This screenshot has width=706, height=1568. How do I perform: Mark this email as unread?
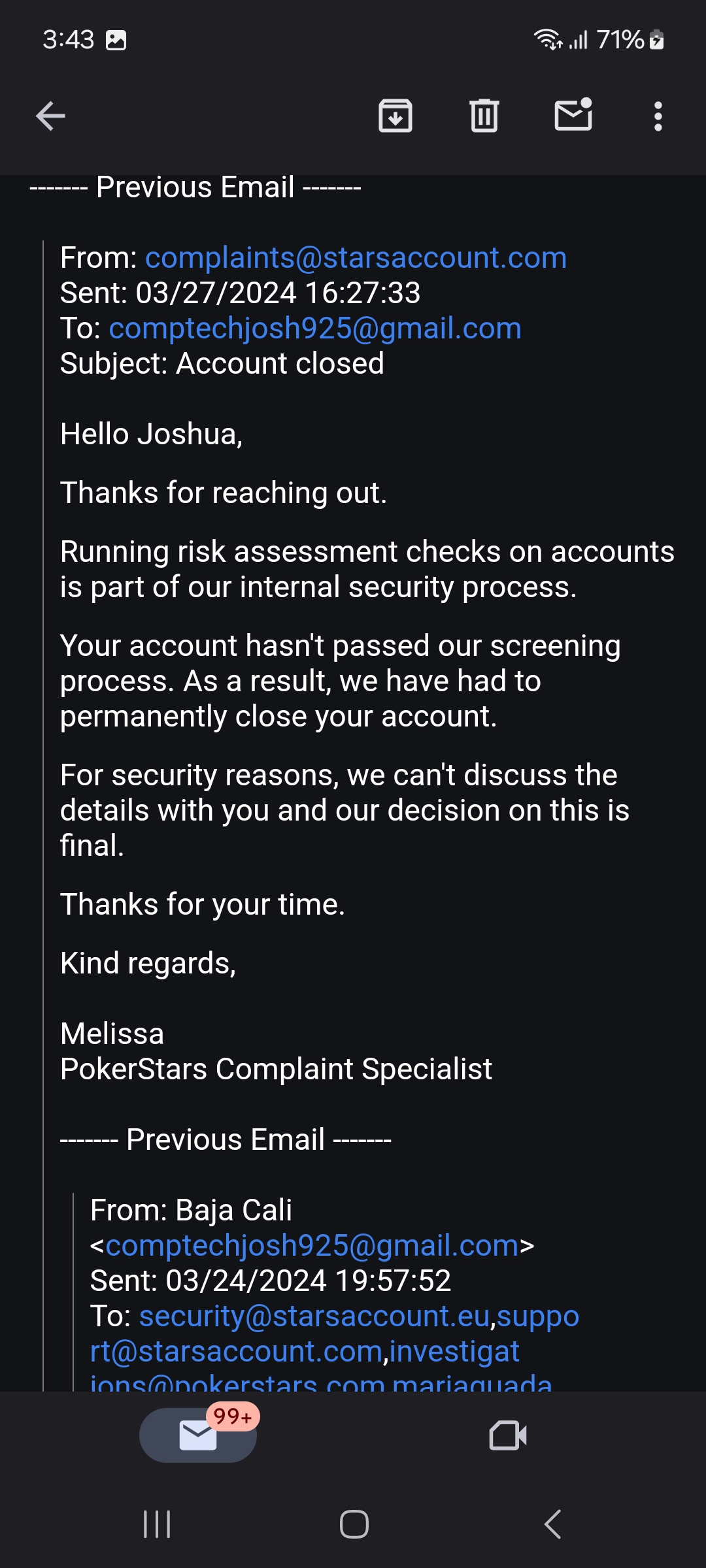[573, 115]
